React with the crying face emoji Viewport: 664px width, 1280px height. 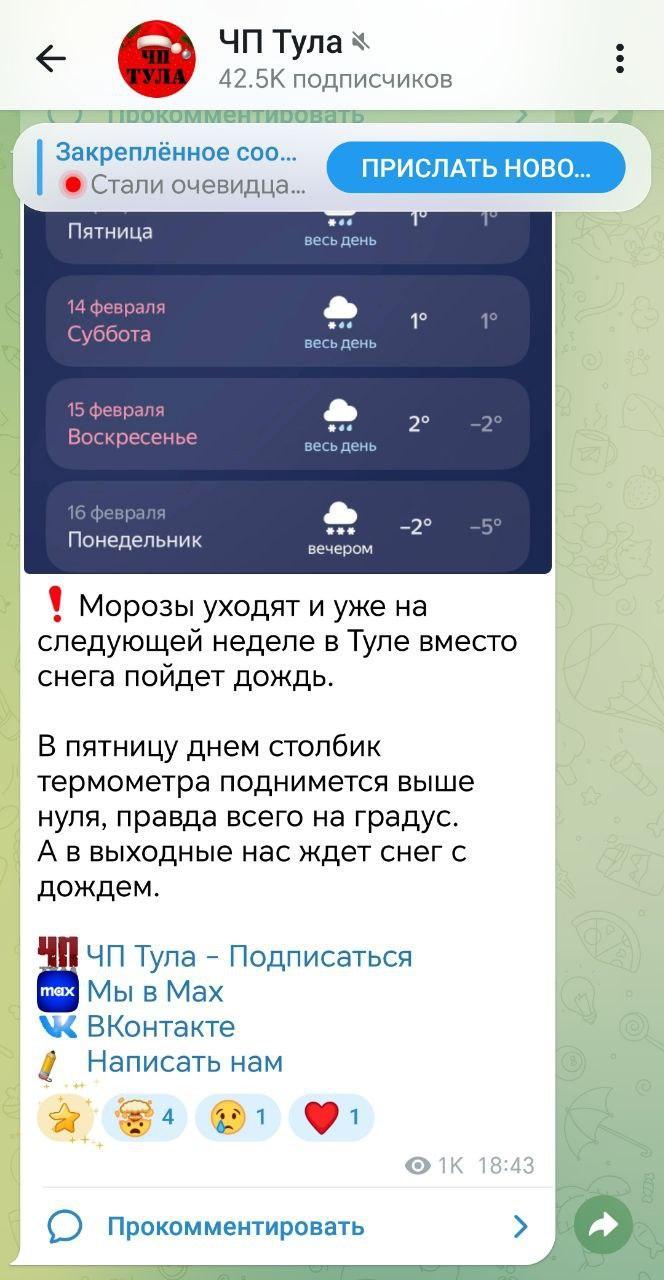click(x=237, y=1117)
